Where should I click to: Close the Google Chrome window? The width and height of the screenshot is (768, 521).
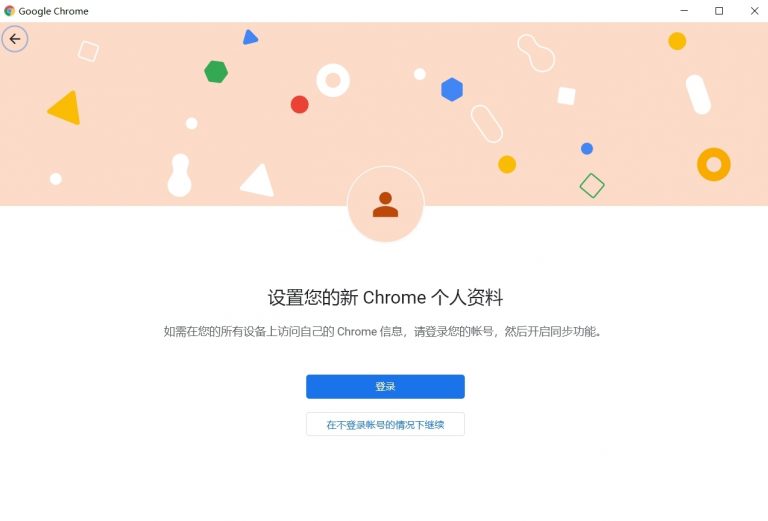point(752,11)
